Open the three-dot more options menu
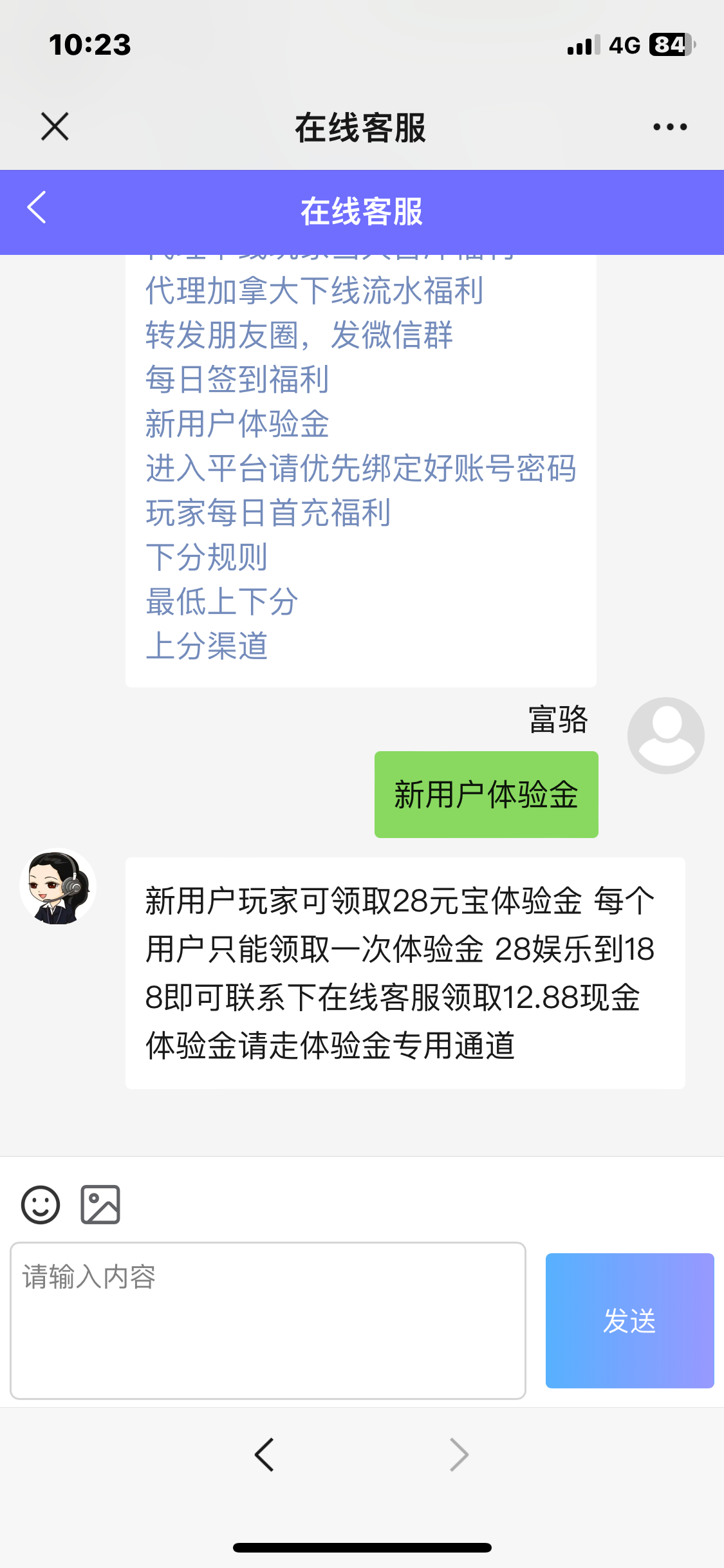 (669, 127)
